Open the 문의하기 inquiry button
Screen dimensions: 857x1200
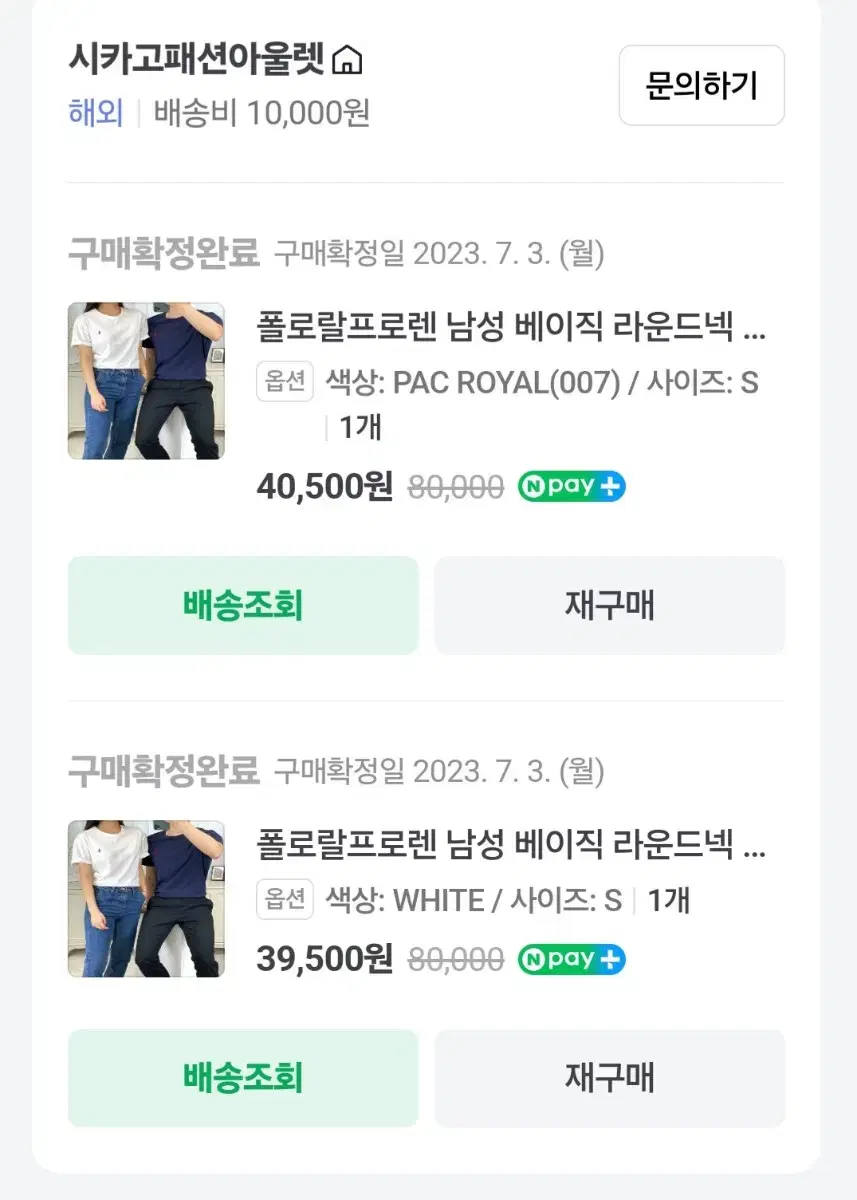(701, 86)
